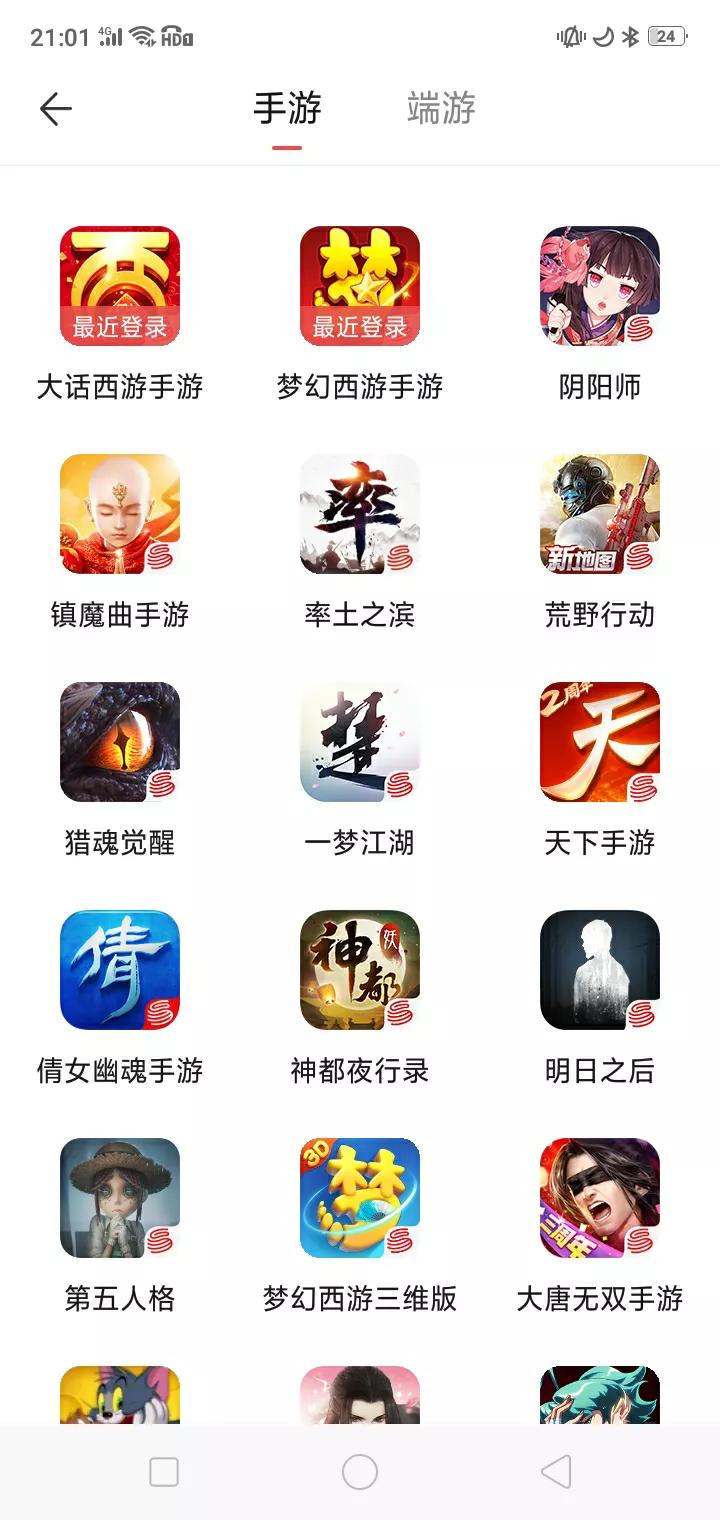Switch to the 端游 tab
Screen dimensions: 720x1520
[440, 108]
